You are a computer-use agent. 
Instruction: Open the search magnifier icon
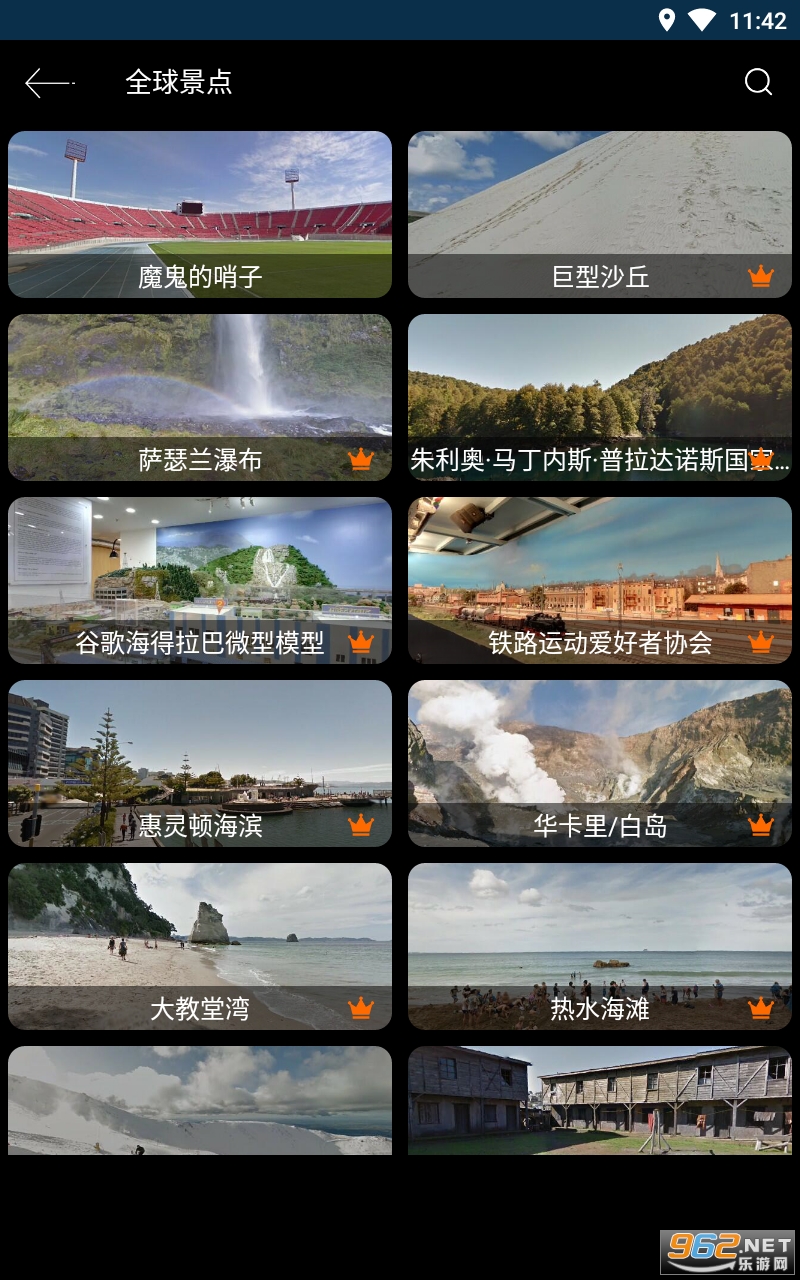[x=758, y=82]
